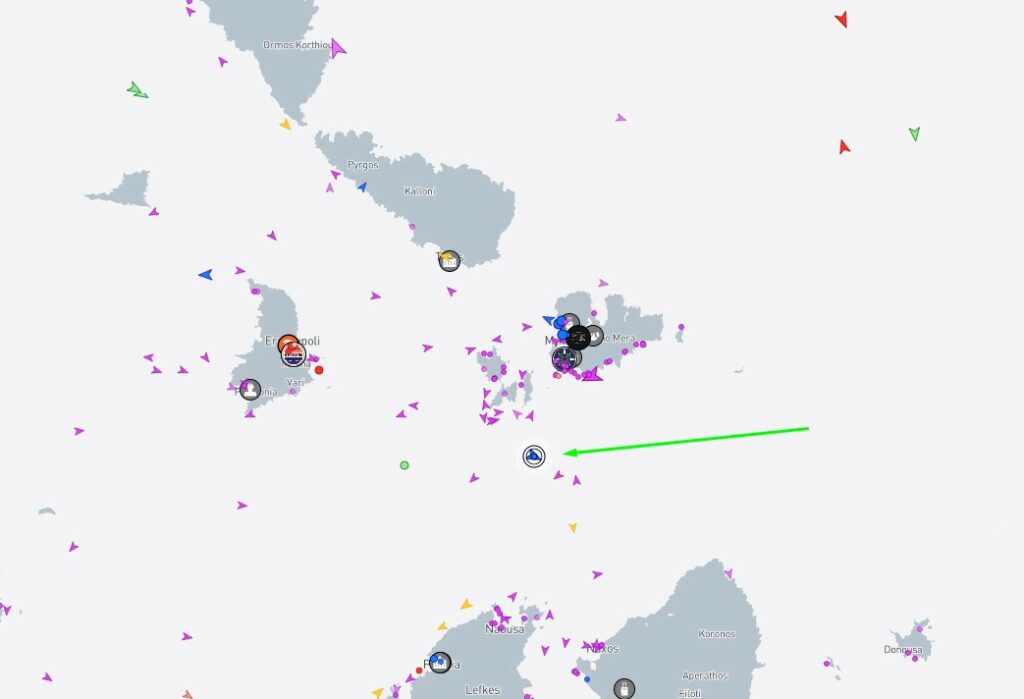Select the large pink vessel south of Mykonos
1024x699 pixels.
592,375
